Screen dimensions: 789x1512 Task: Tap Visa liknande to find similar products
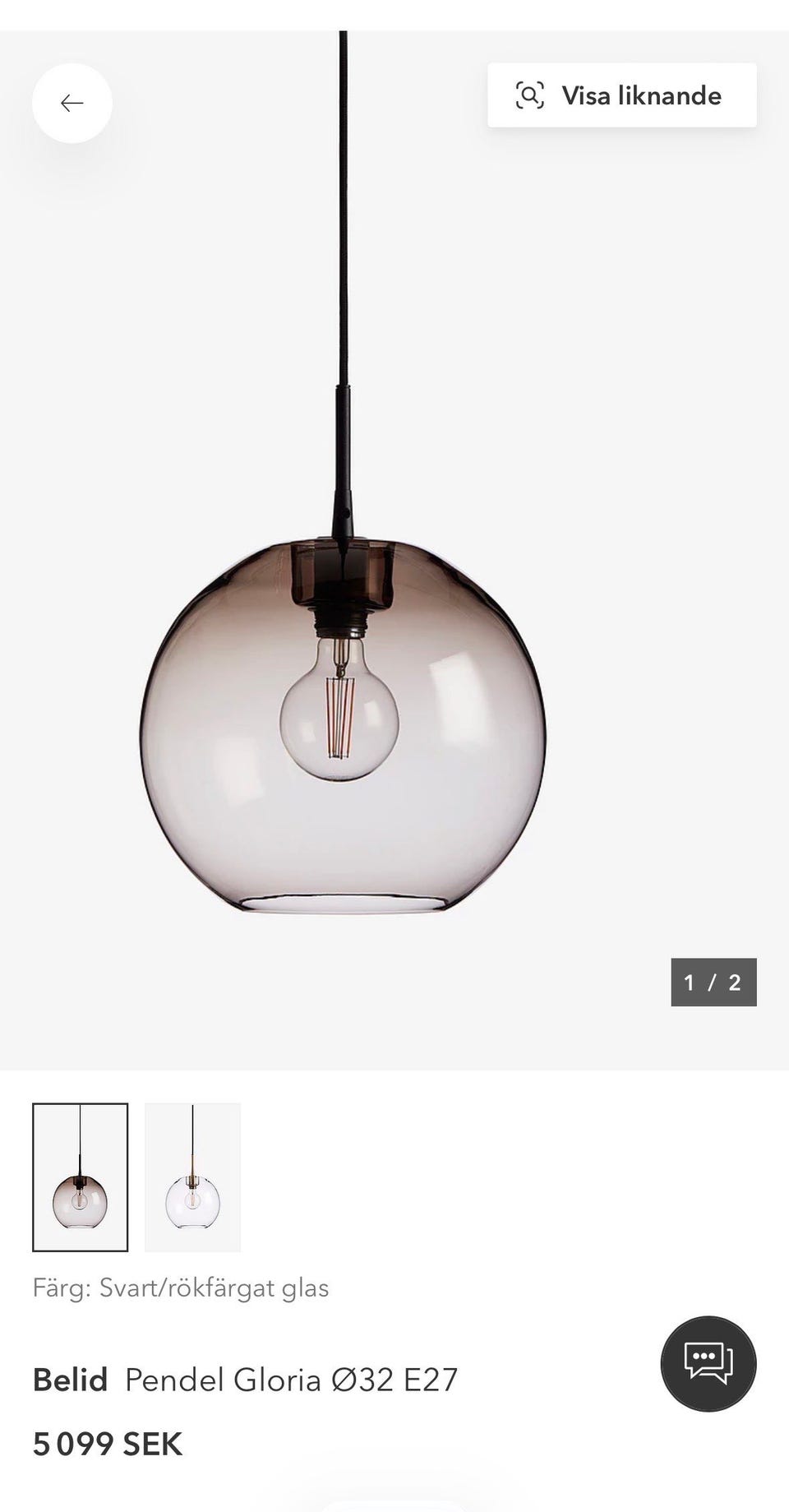tap(621, 95)
